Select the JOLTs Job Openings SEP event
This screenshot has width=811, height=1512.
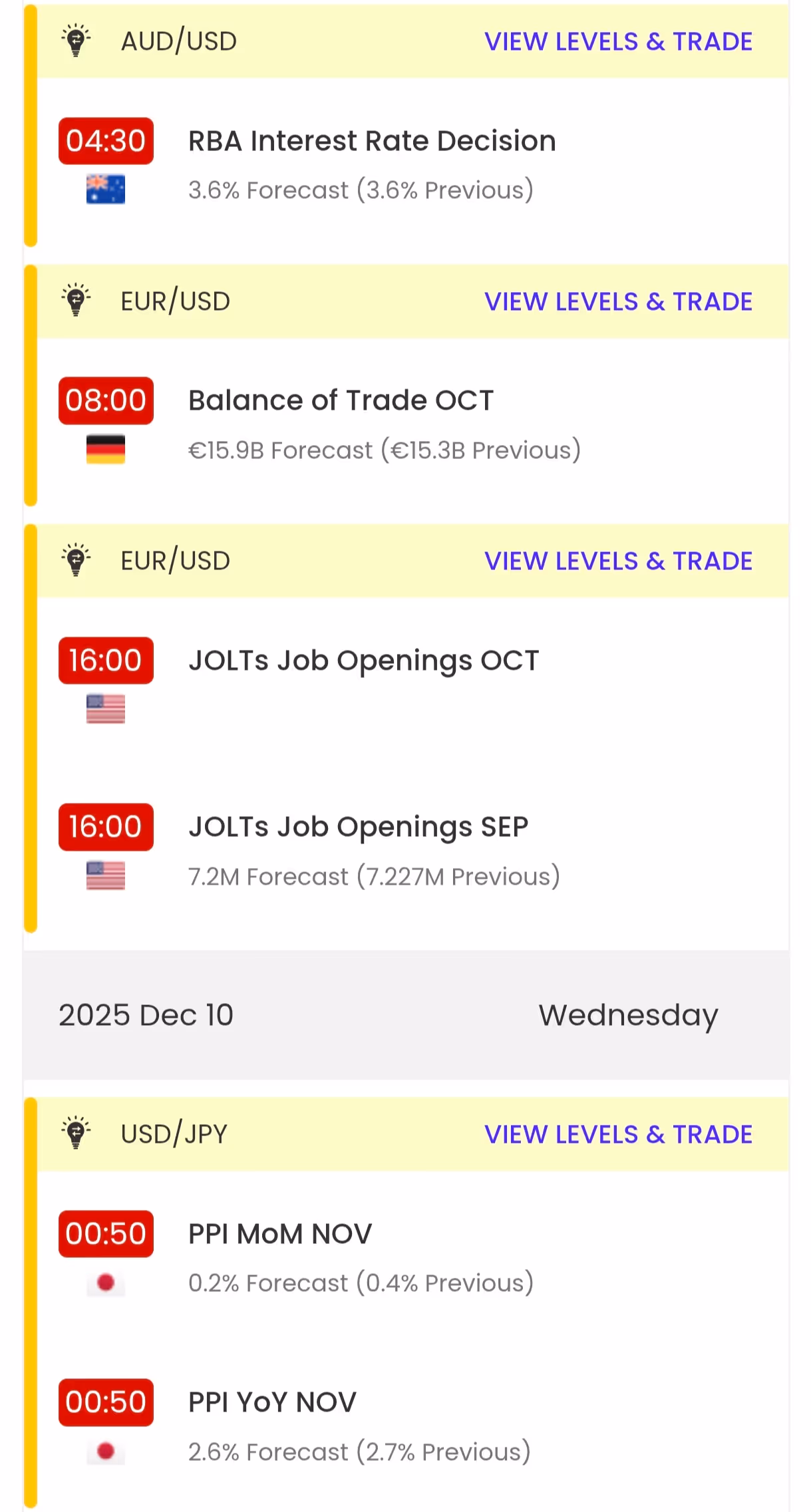pyautogui.click(x=358, y=828)
